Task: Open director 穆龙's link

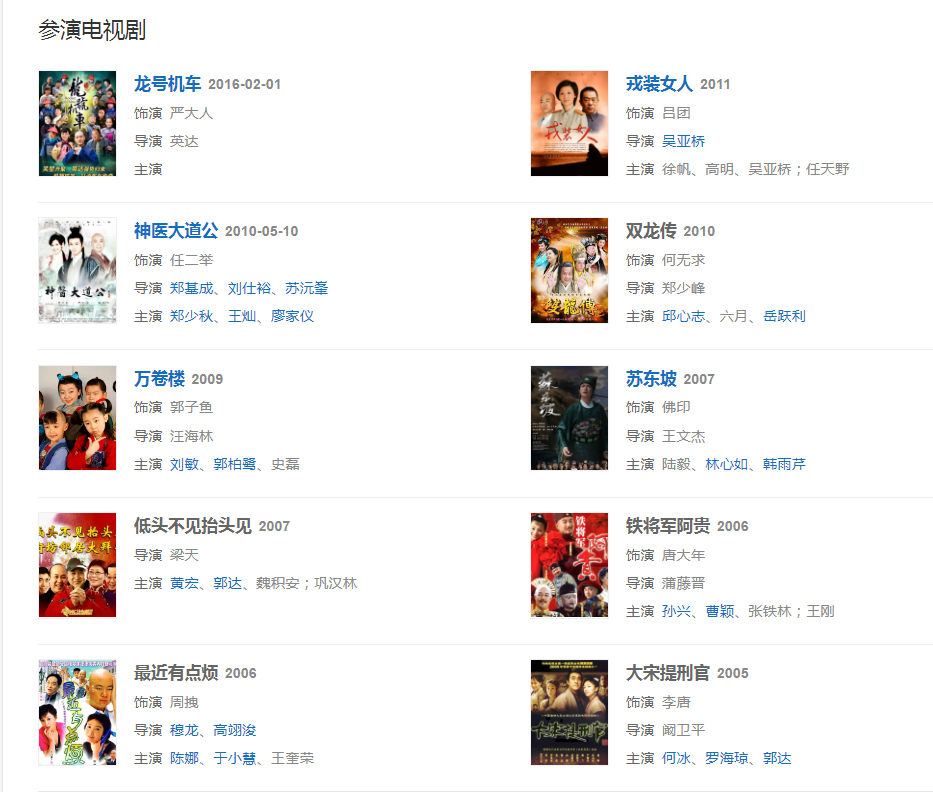Action: tap(184, 730)
